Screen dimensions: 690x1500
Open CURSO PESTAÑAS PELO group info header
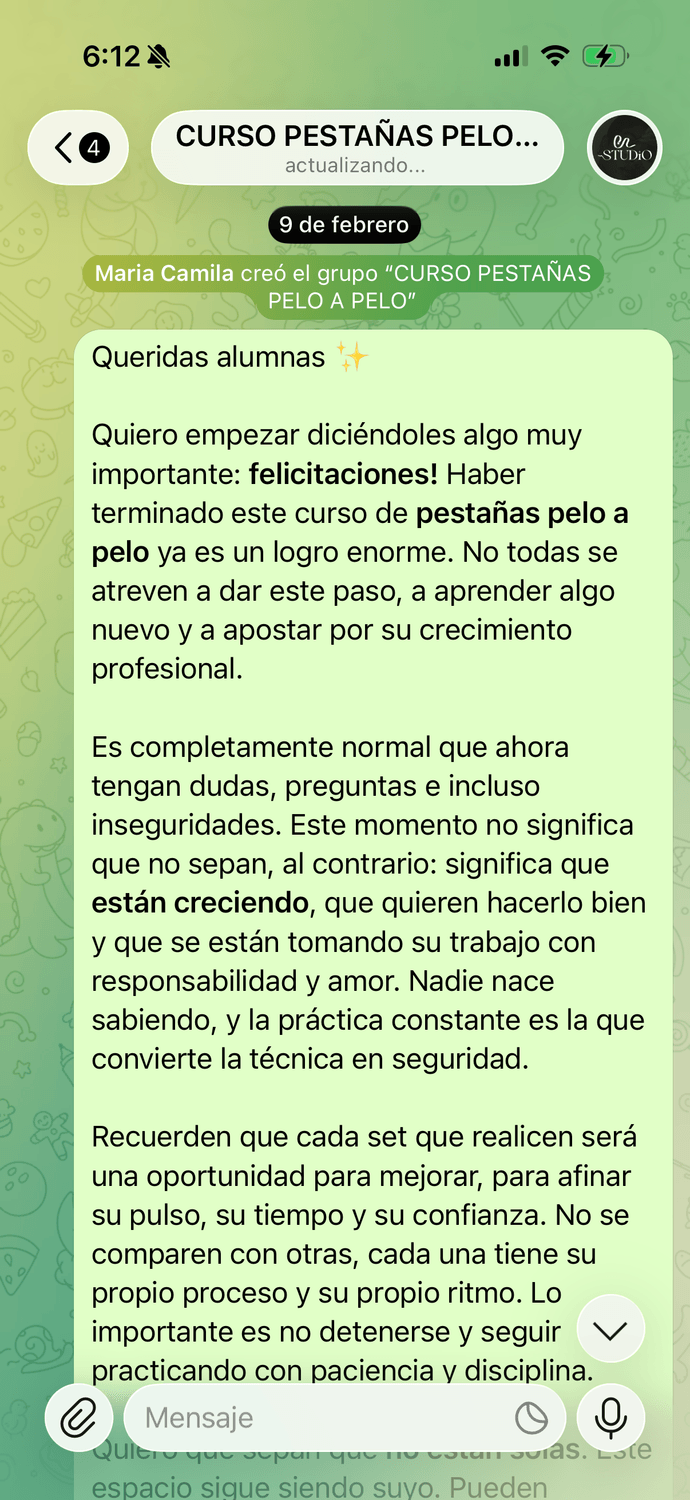[x=357, y=148]
